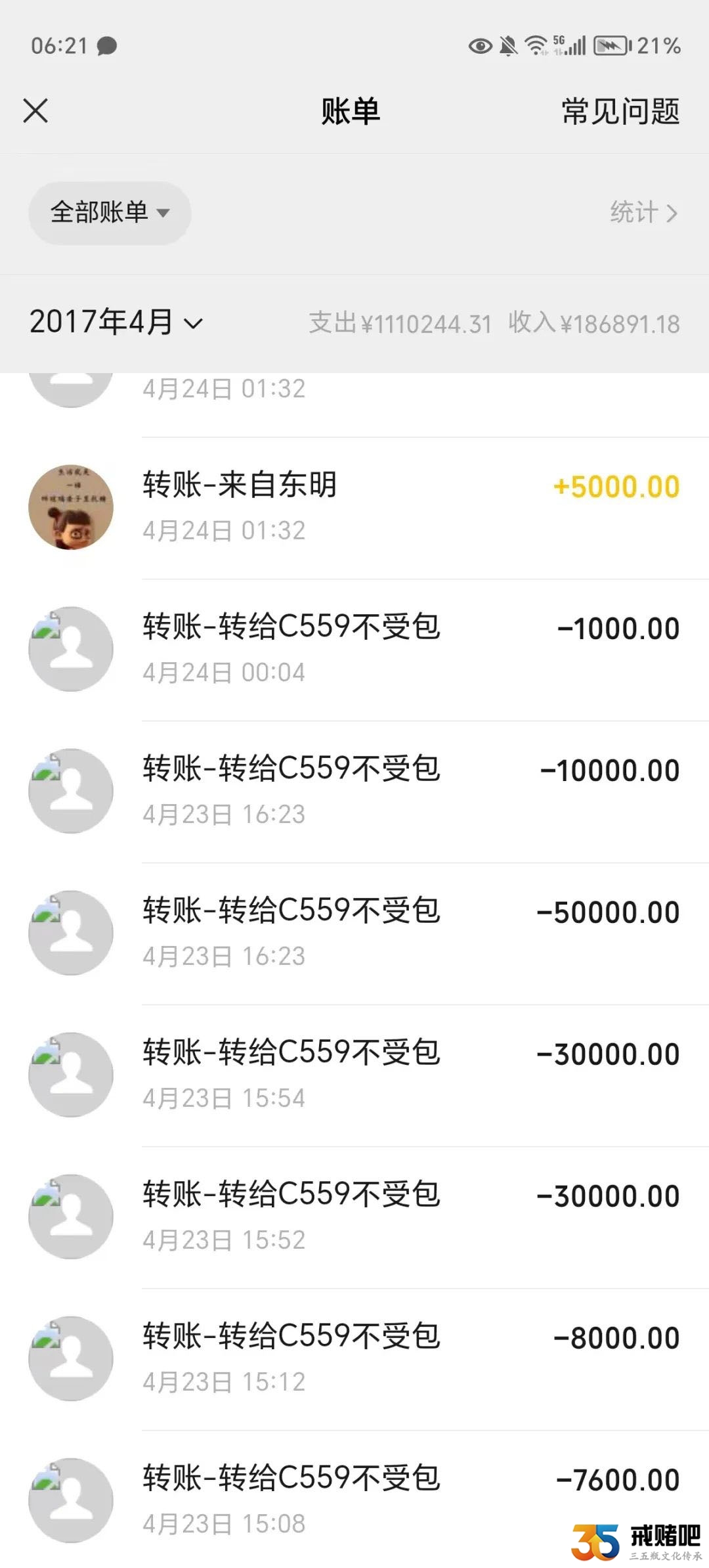Change the 2017年4月 month selector
709x1568 pixels.
[116, 322]
